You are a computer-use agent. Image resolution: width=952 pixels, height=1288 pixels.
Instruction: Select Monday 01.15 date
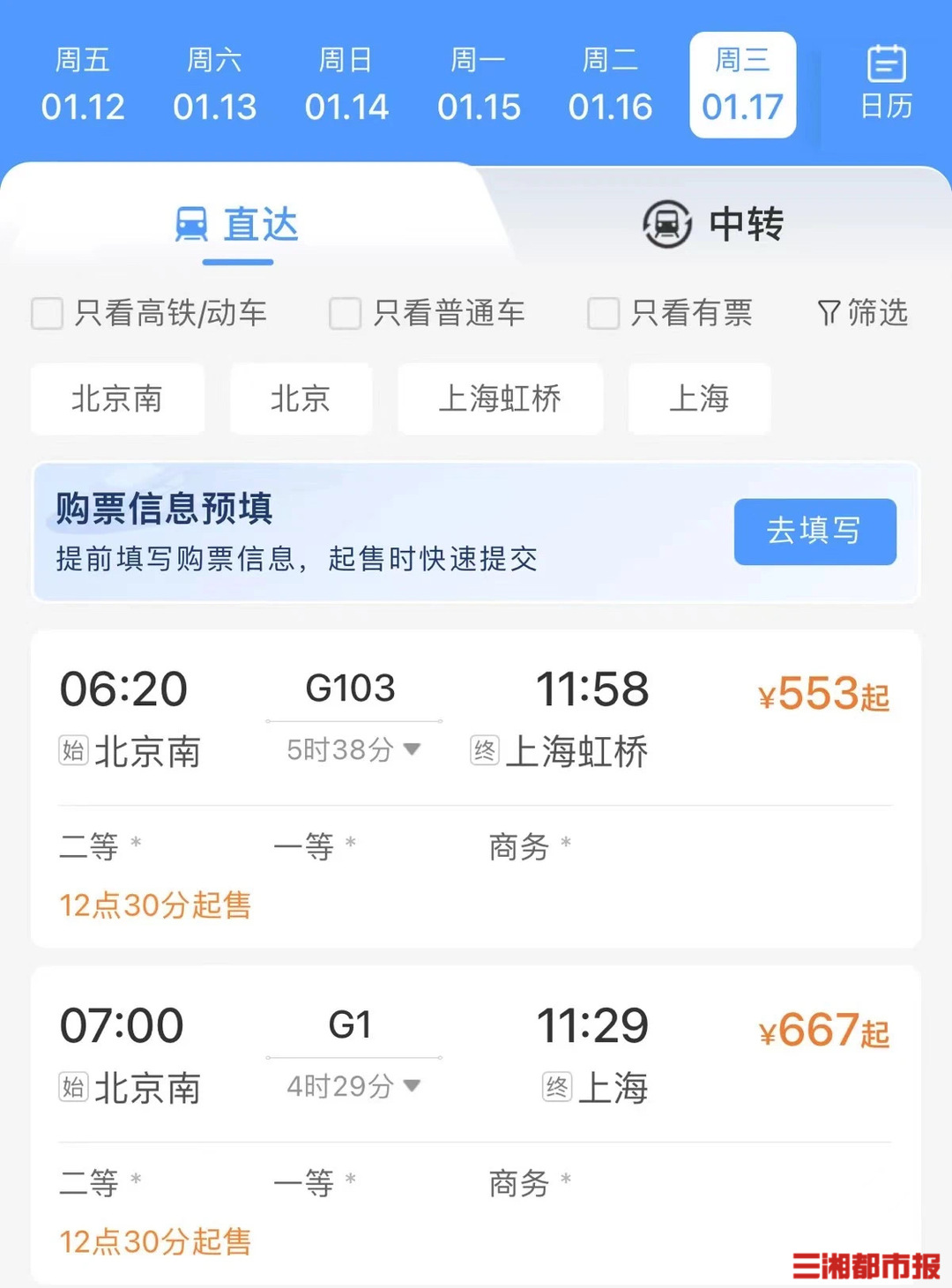(x=479, y=86)
